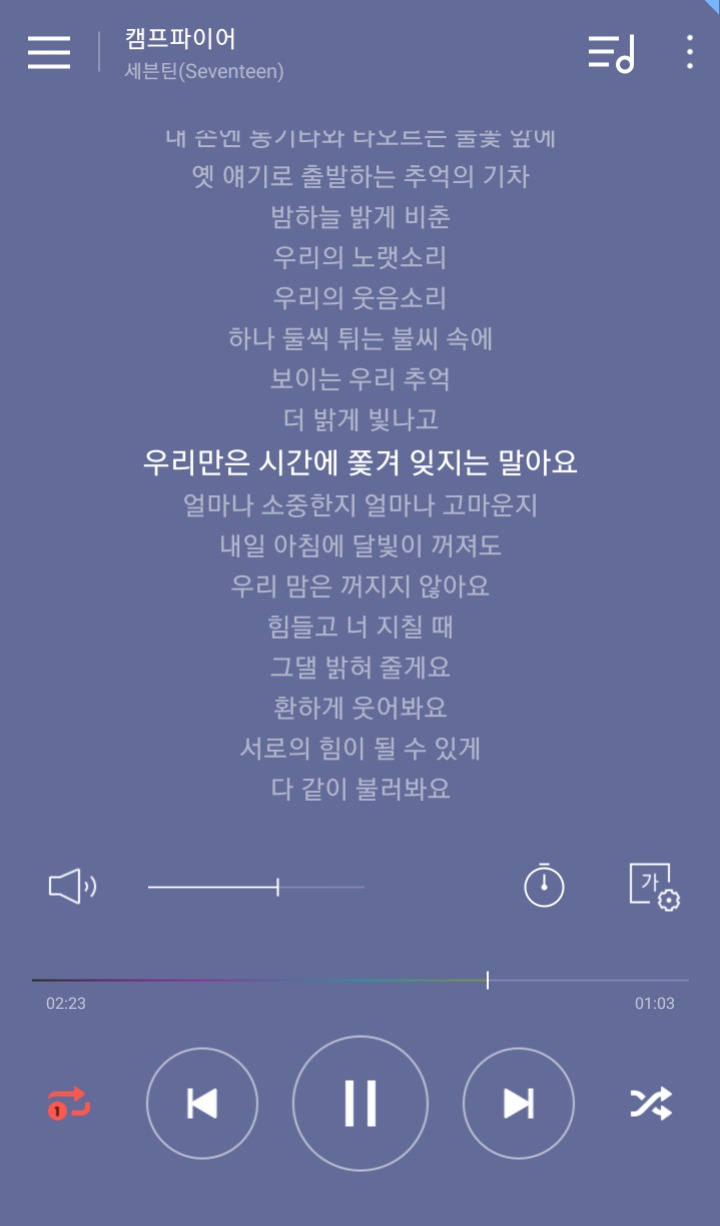Open the sleep timer
The height and width of the screenshot is (1226, 720).
pos(544,885)
